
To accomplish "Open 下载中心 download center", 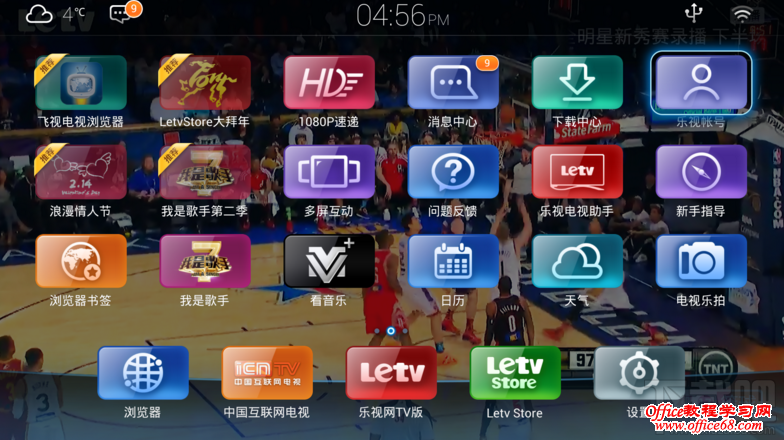I will (577, 83).
